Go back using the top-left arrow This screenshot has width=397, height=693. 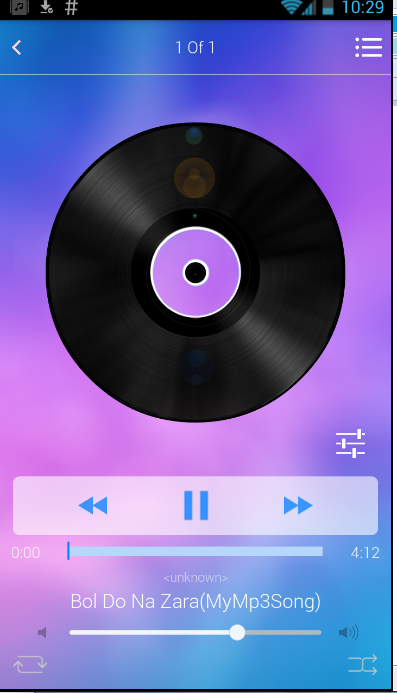(17, 47)
